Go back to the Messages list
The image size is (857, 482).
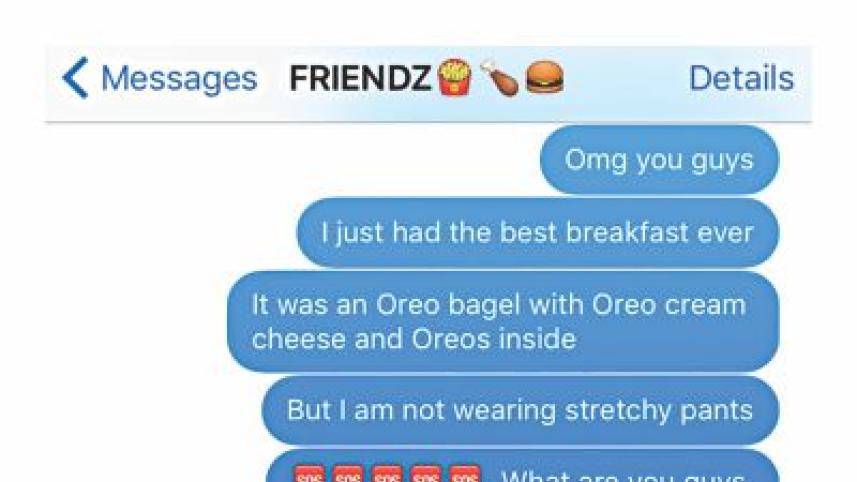pyautogui.click(x=158, y=79)
